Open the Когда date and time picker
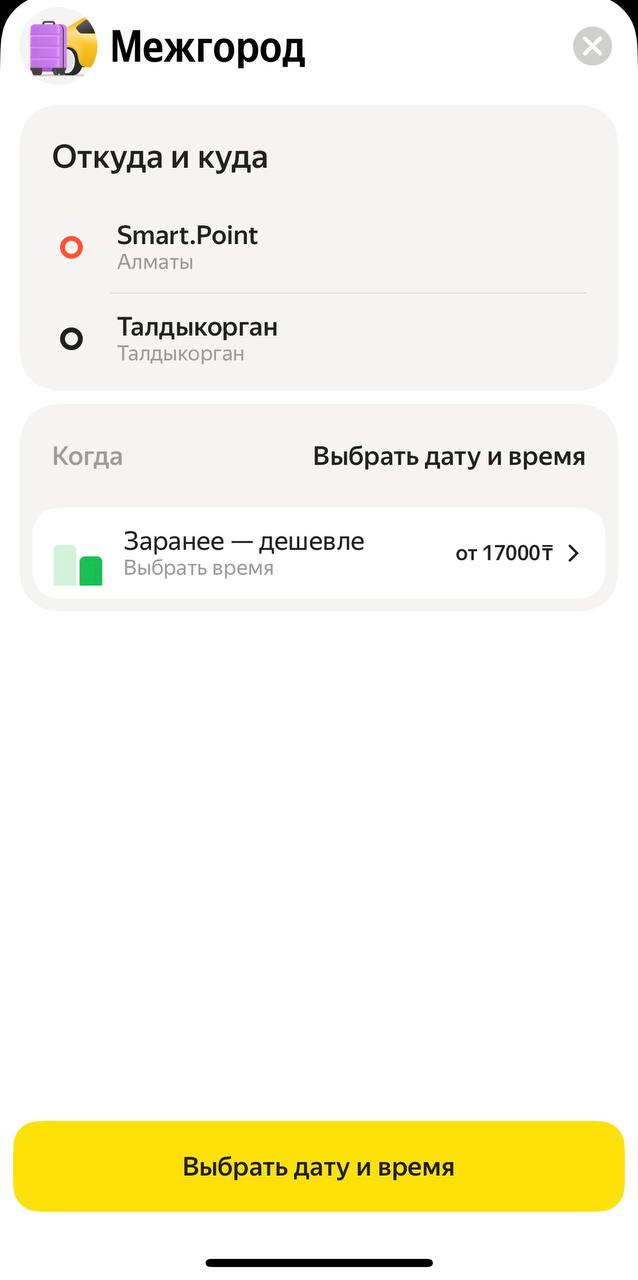The height and width of the screenshot is (1280, 638). point(448,457)
